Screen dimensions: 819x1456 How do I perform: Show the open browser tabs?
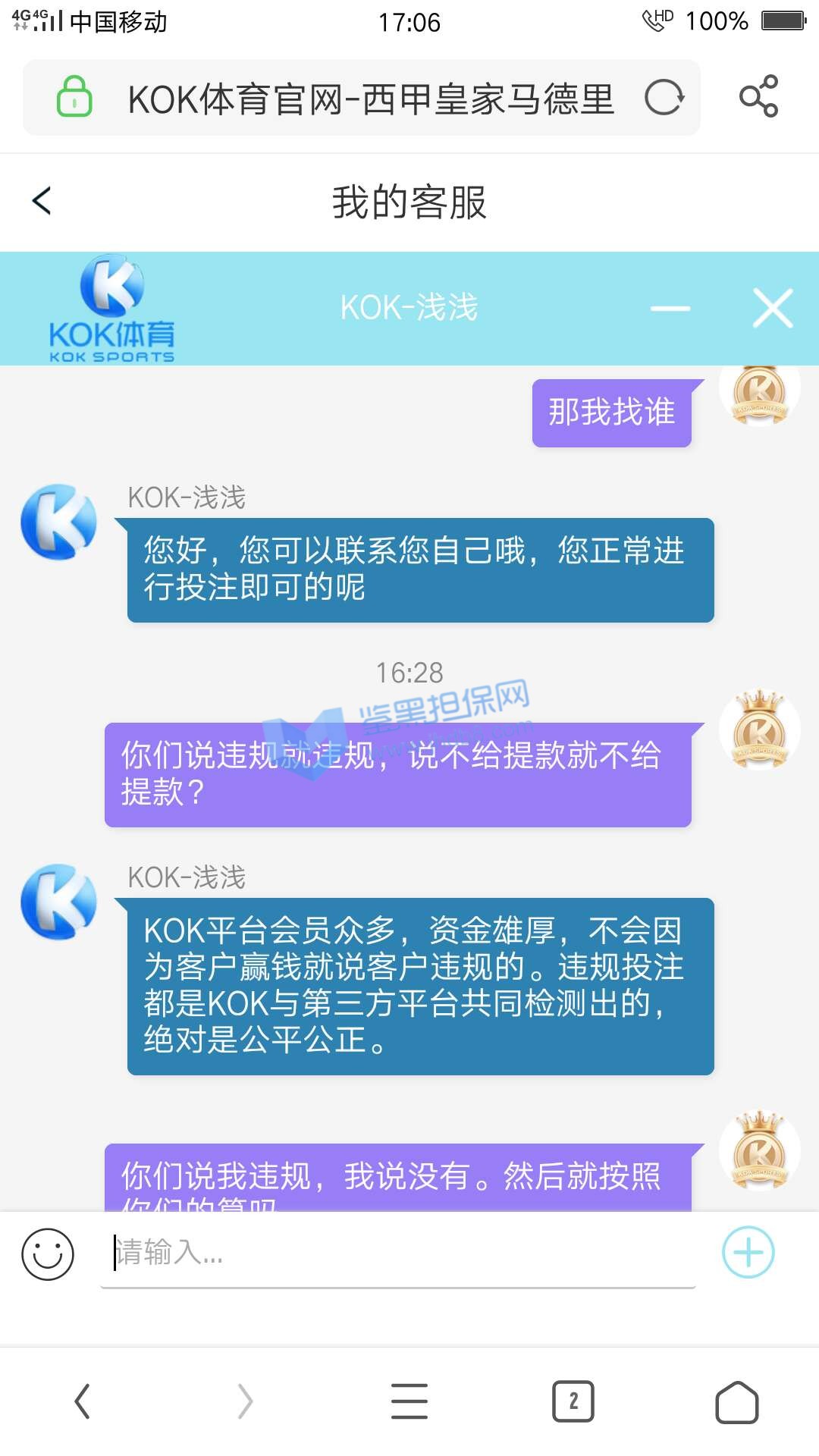point(573,1401)
